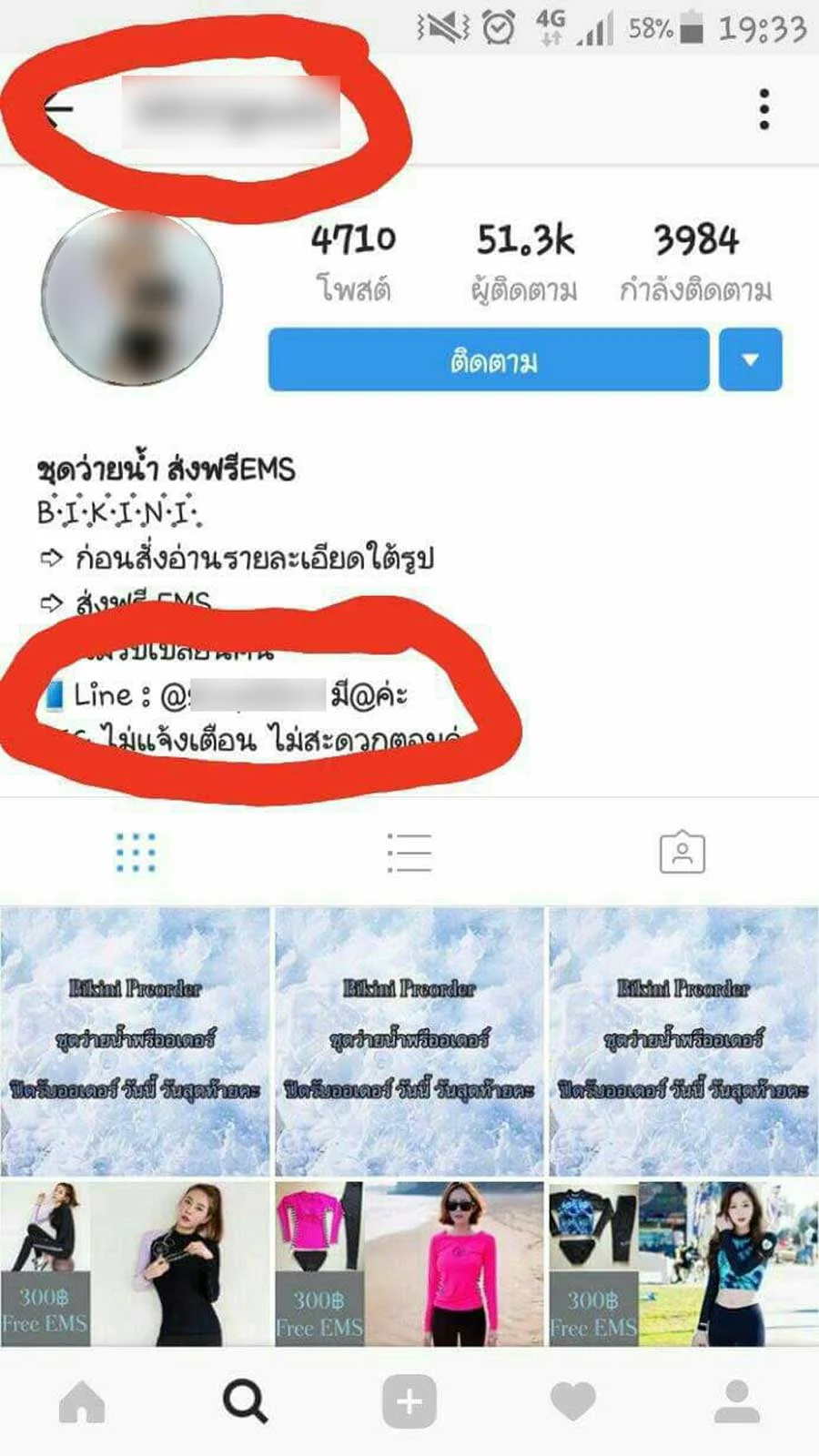
Task: Open the three-dot overflow menu
Action: [x=764, y=109]
